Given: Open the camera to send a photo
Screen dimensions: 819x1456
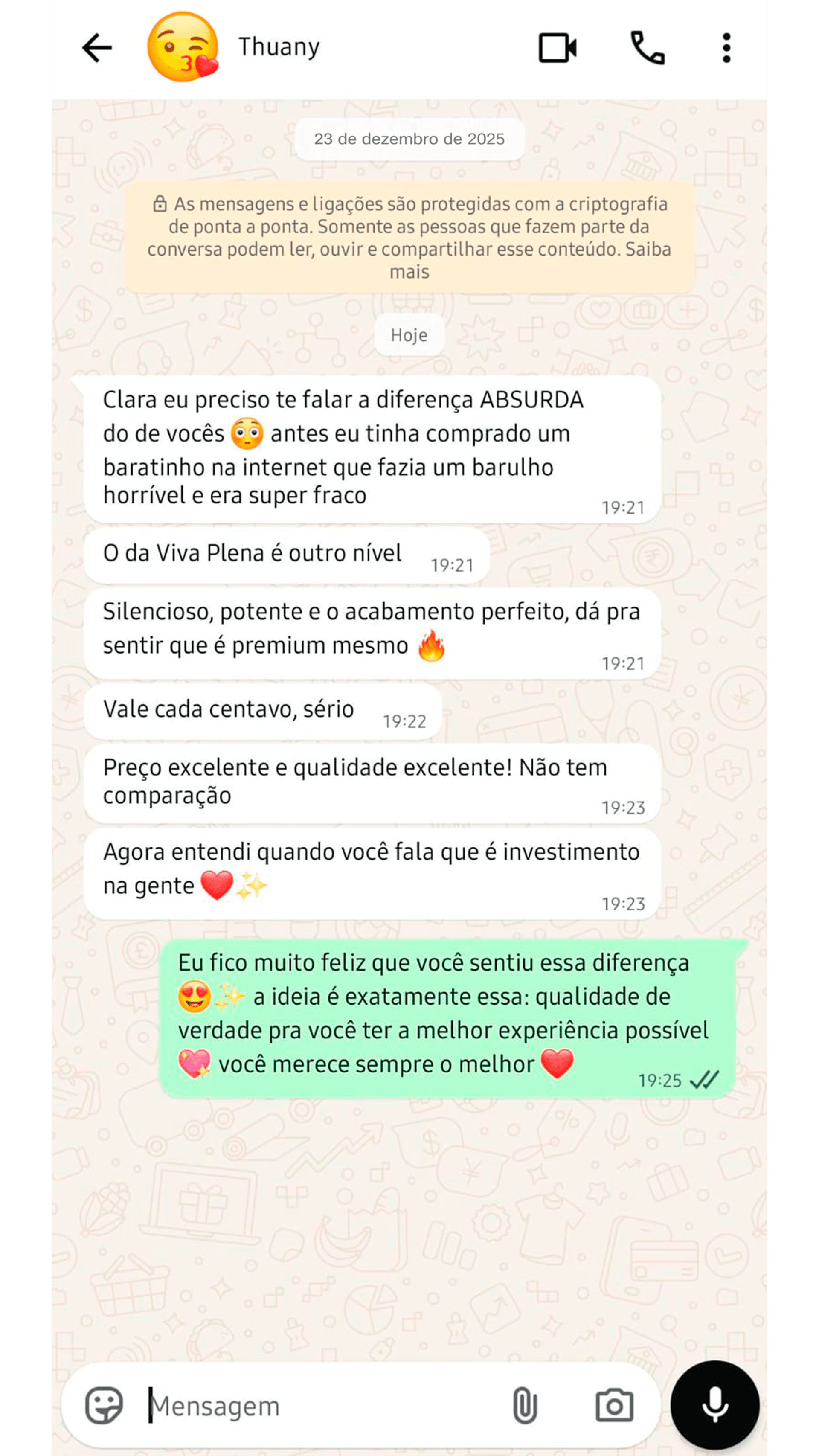Looking at the screenshot, I should 614,1406.
